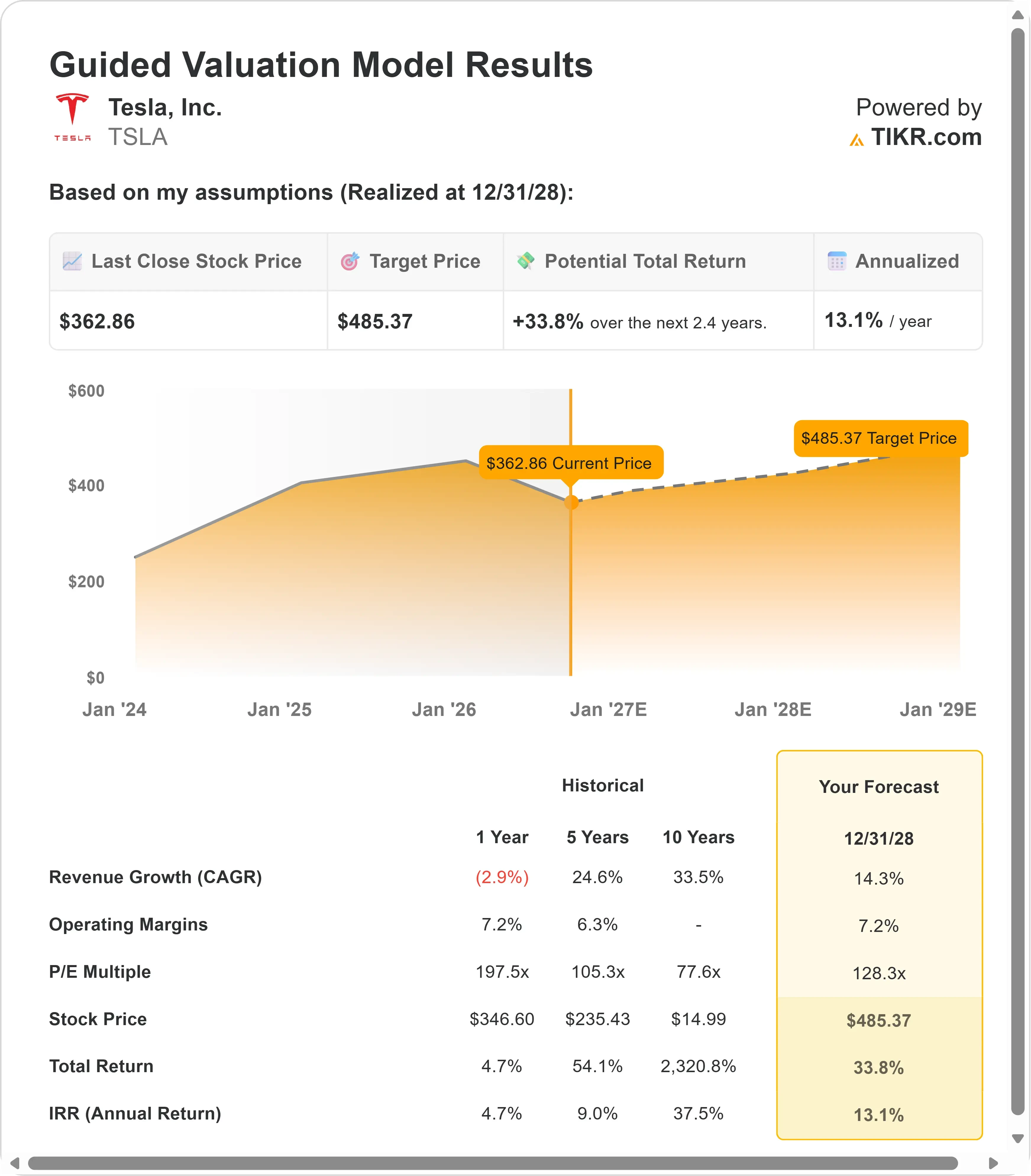Image resolution: width=1031 pixels, height=1176 pixels.
Task: Click the horizontal scrollbar's left arrow
Action: (x=15, y=1163)
